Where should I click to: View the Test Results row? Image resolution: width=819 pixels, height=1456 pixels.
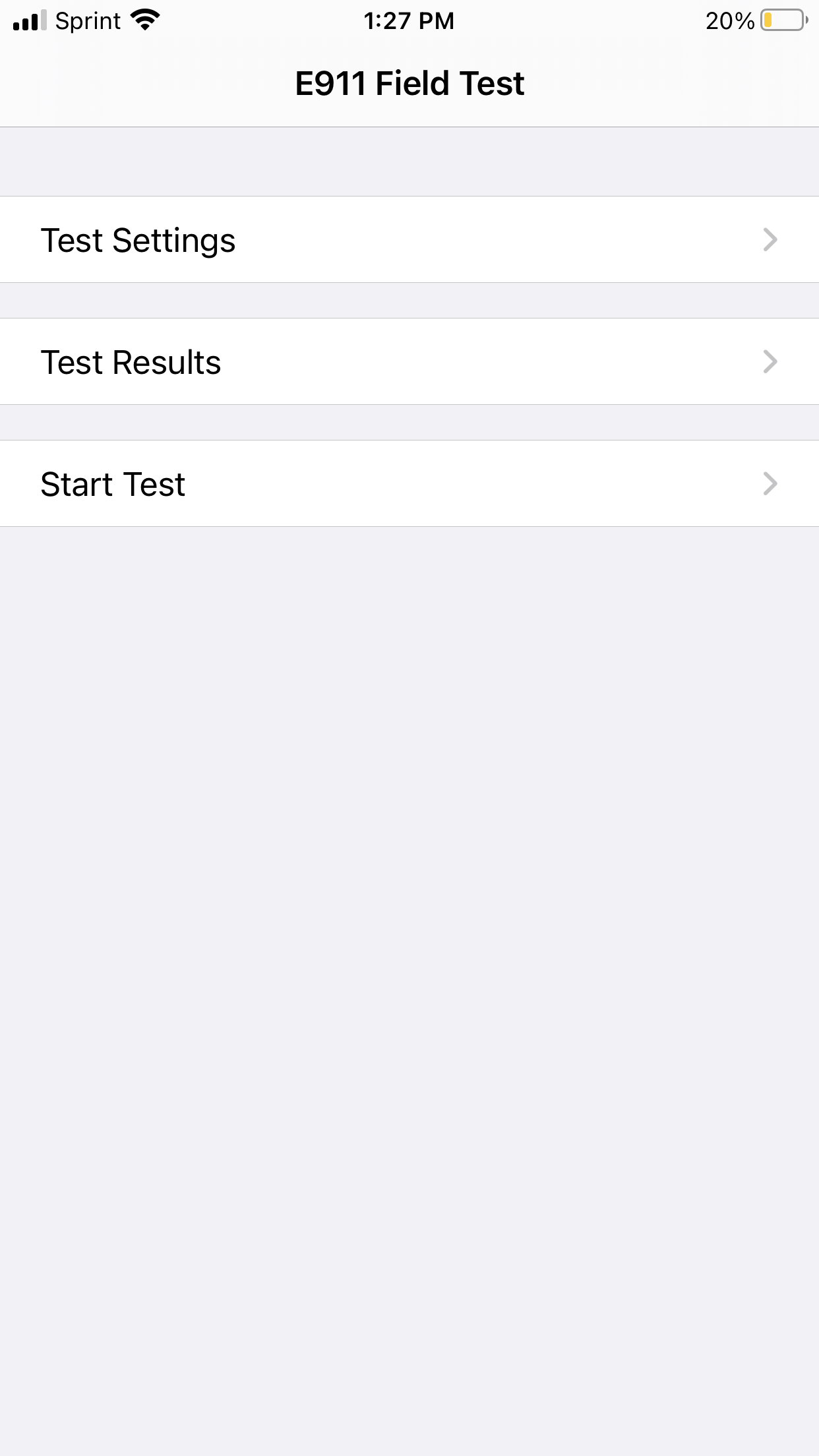click(x=409, y=361)
